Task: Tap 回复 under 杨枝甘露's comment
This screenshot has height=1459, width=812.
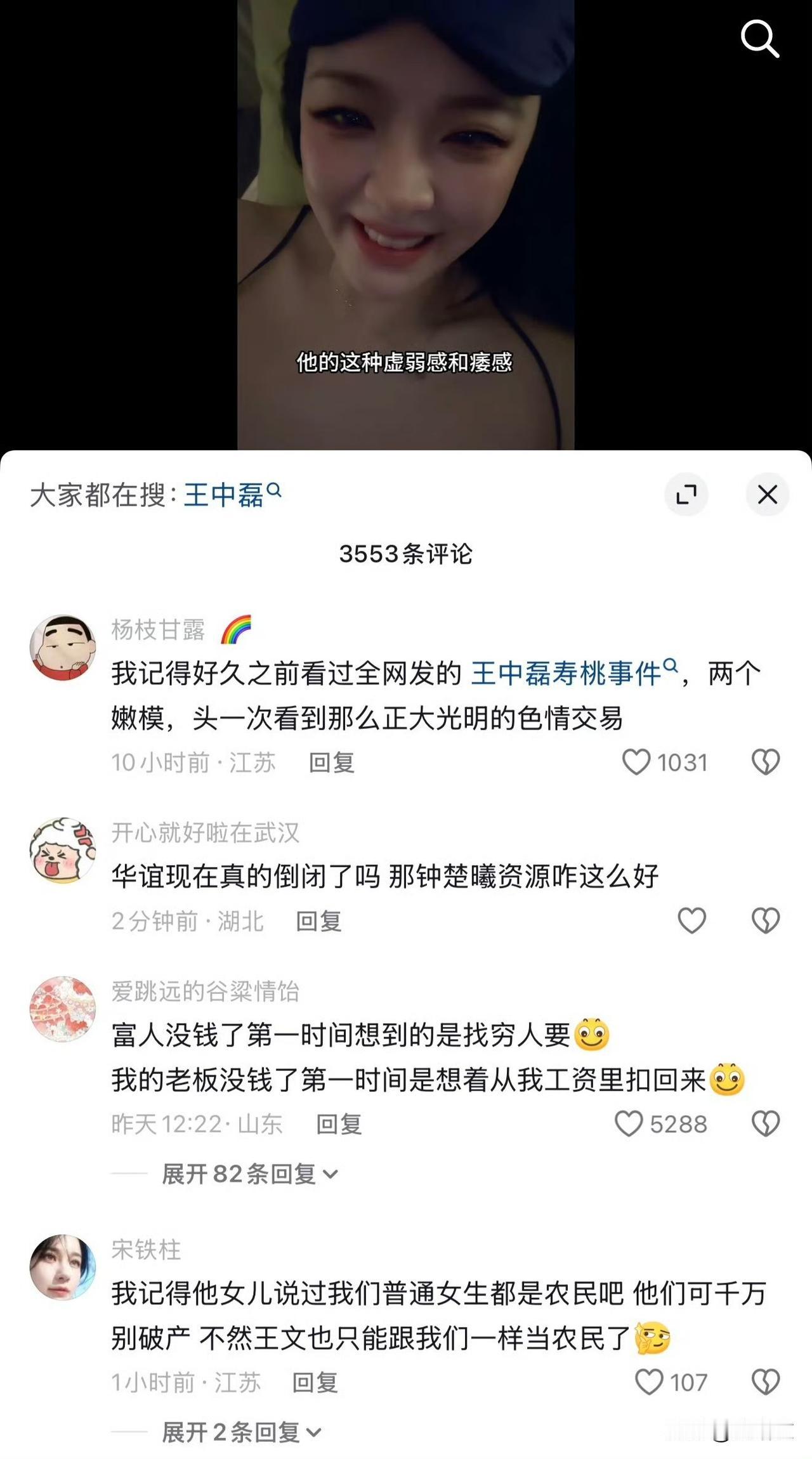Action: pyautogui.click(x=332, y=764)
